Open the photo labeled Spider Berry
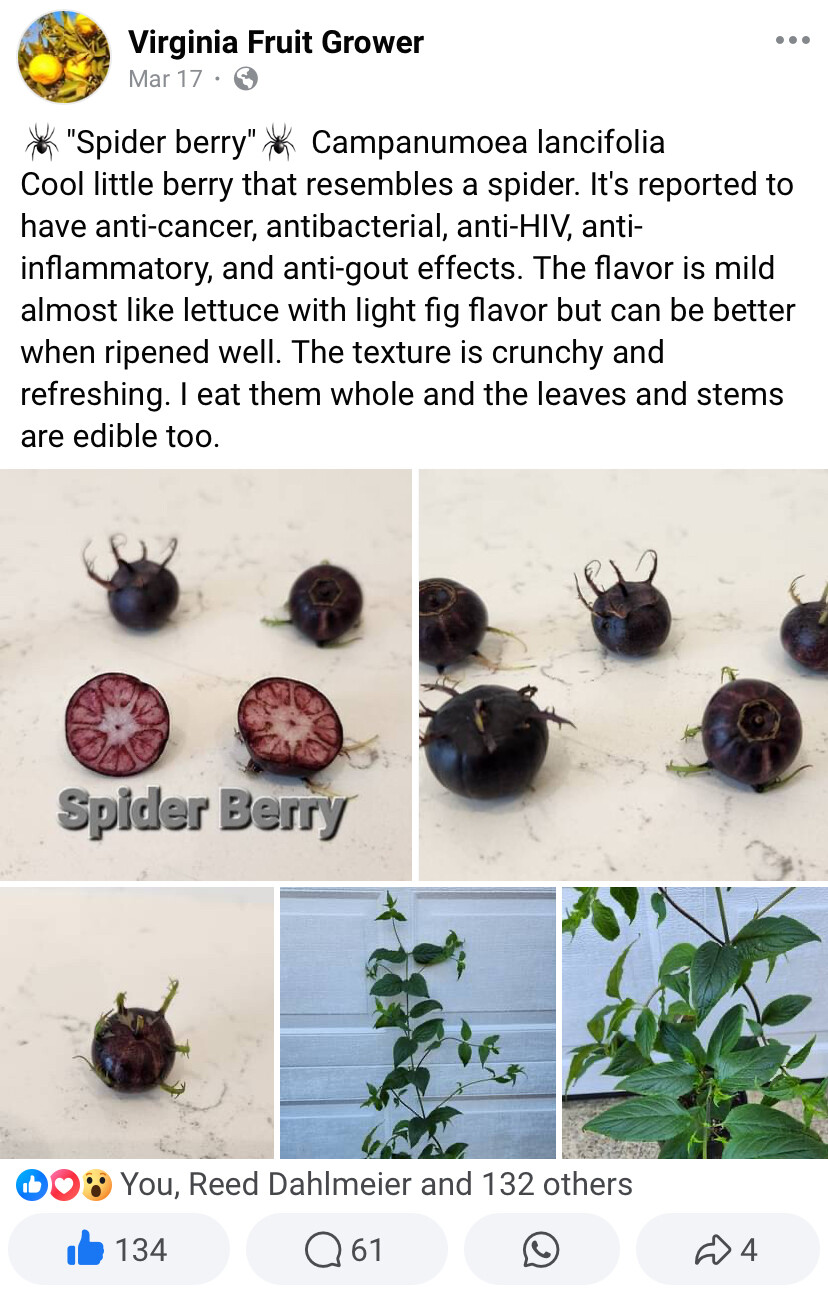 (206, 675)
